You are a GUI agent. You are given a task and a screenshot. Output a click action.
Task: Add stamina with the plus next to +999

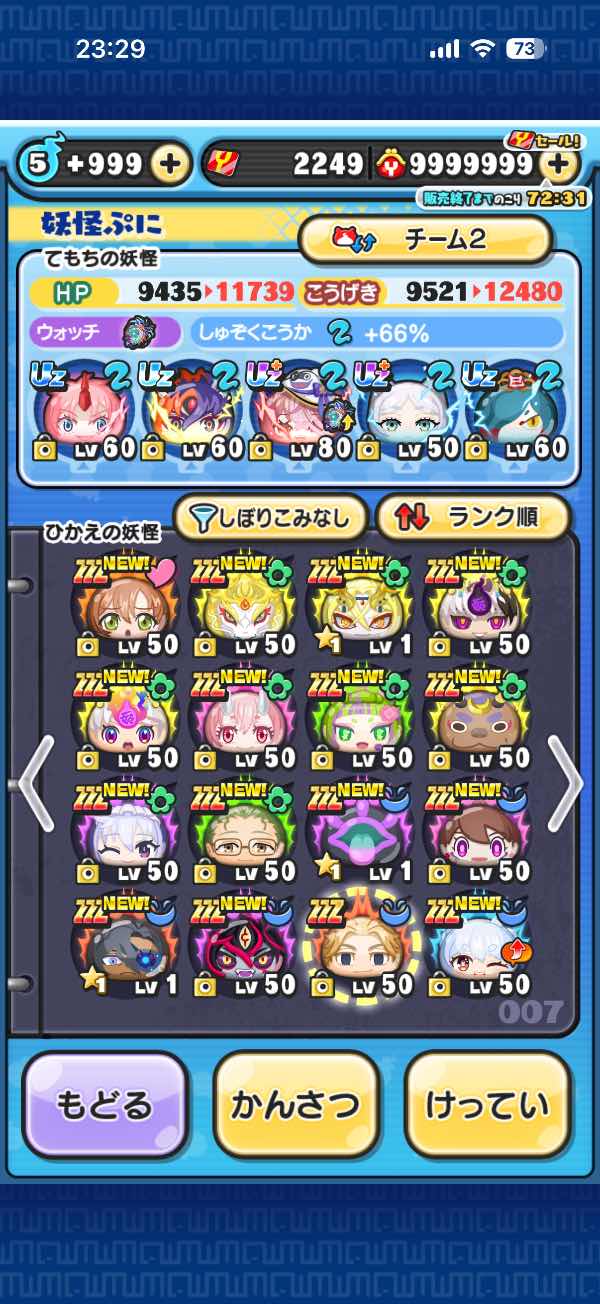coord(171,164)
